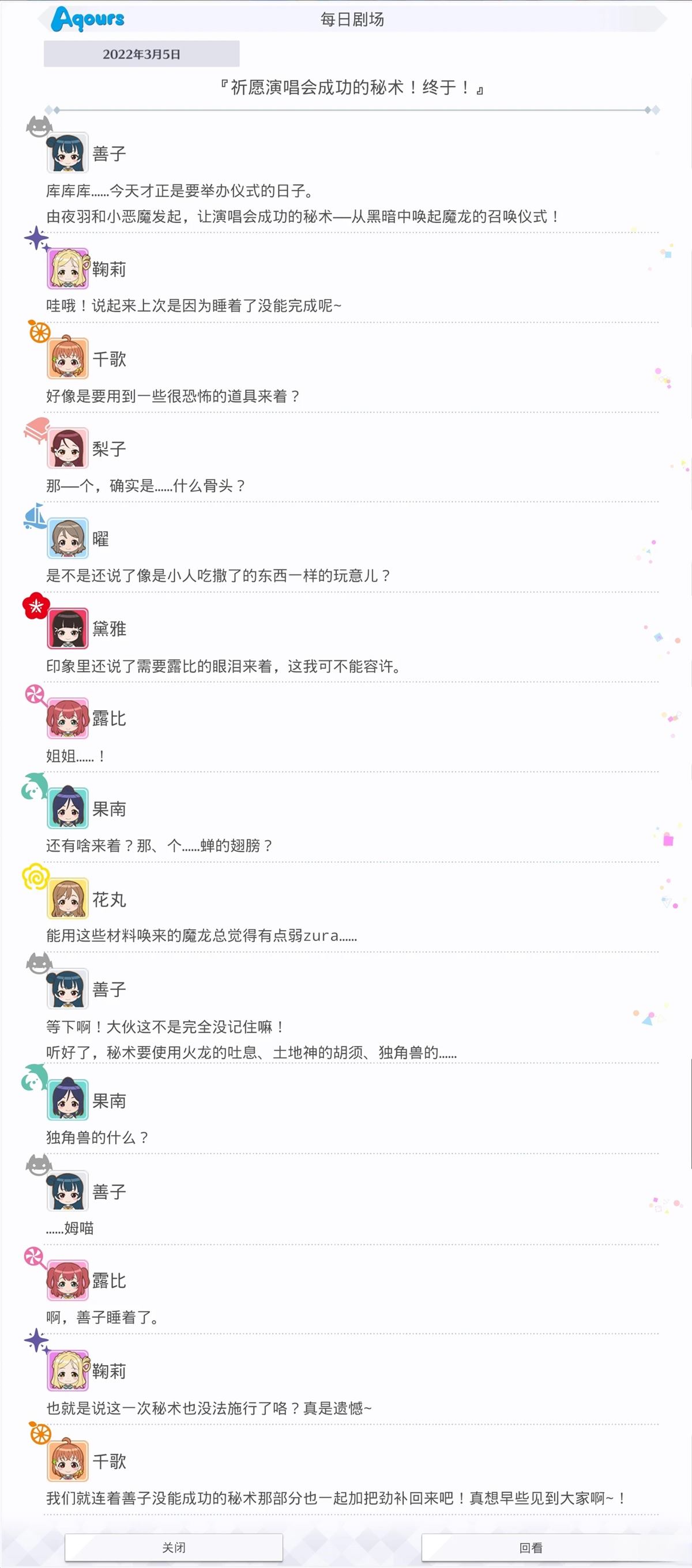Tap the 回看 replay button
The image size is (692, 1568).
pyautogui.click(x=531, y=1547)
